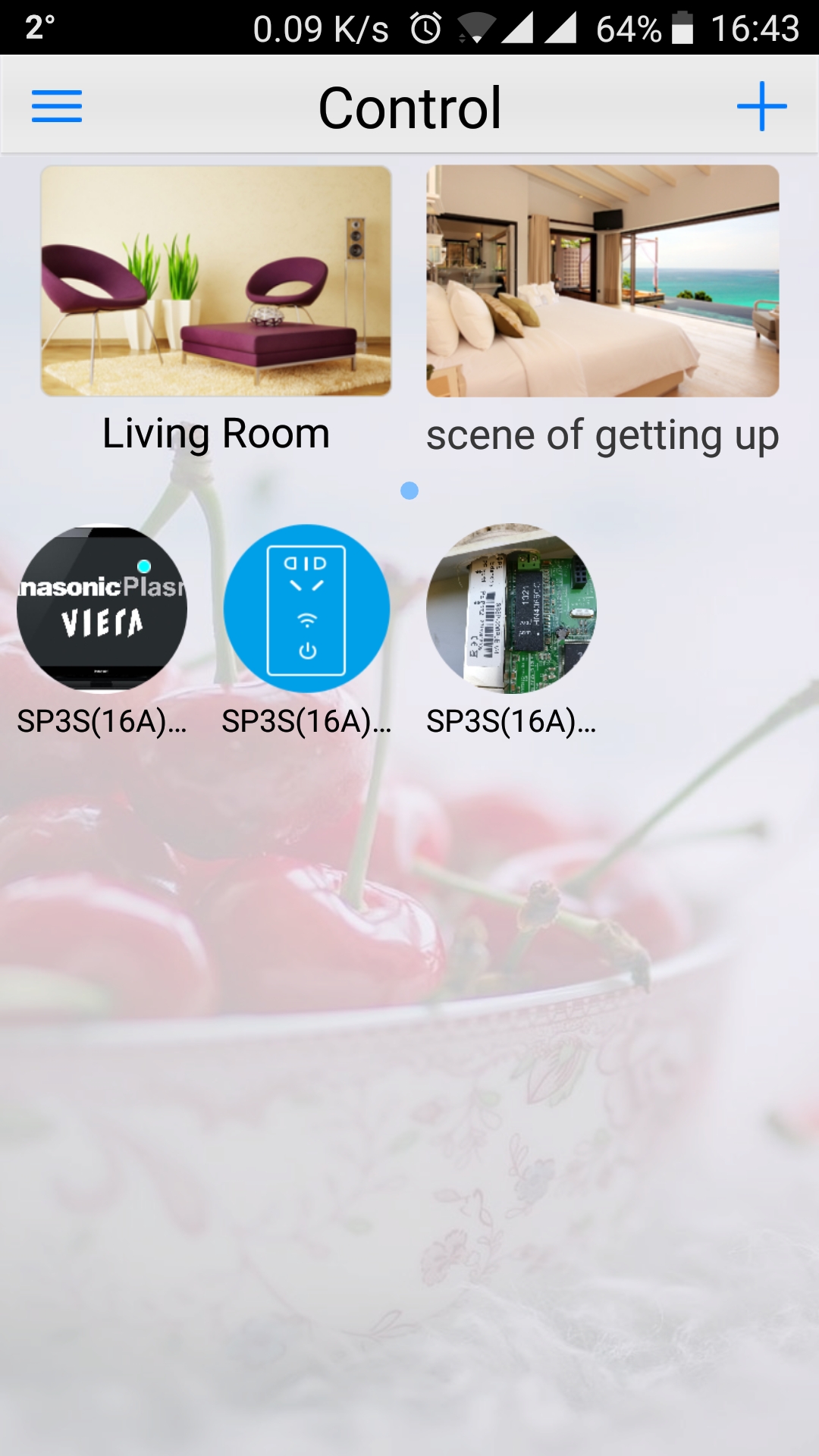Tap the plus icon to add device
Screen dimensions: 819x1456
[761, 106]
